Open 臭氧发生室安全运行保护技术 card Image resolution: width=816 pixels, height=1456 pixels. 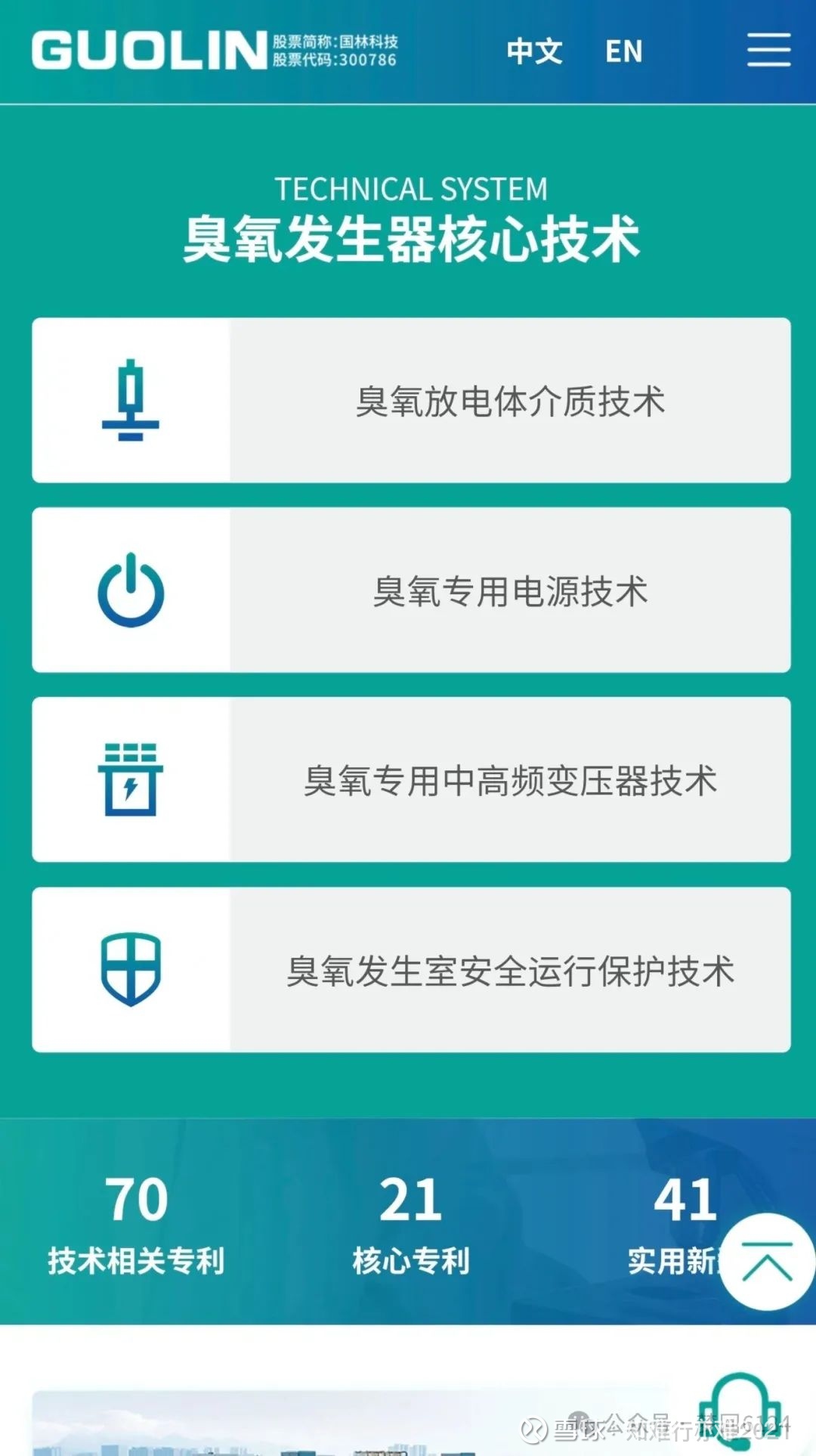click(411, 970)
